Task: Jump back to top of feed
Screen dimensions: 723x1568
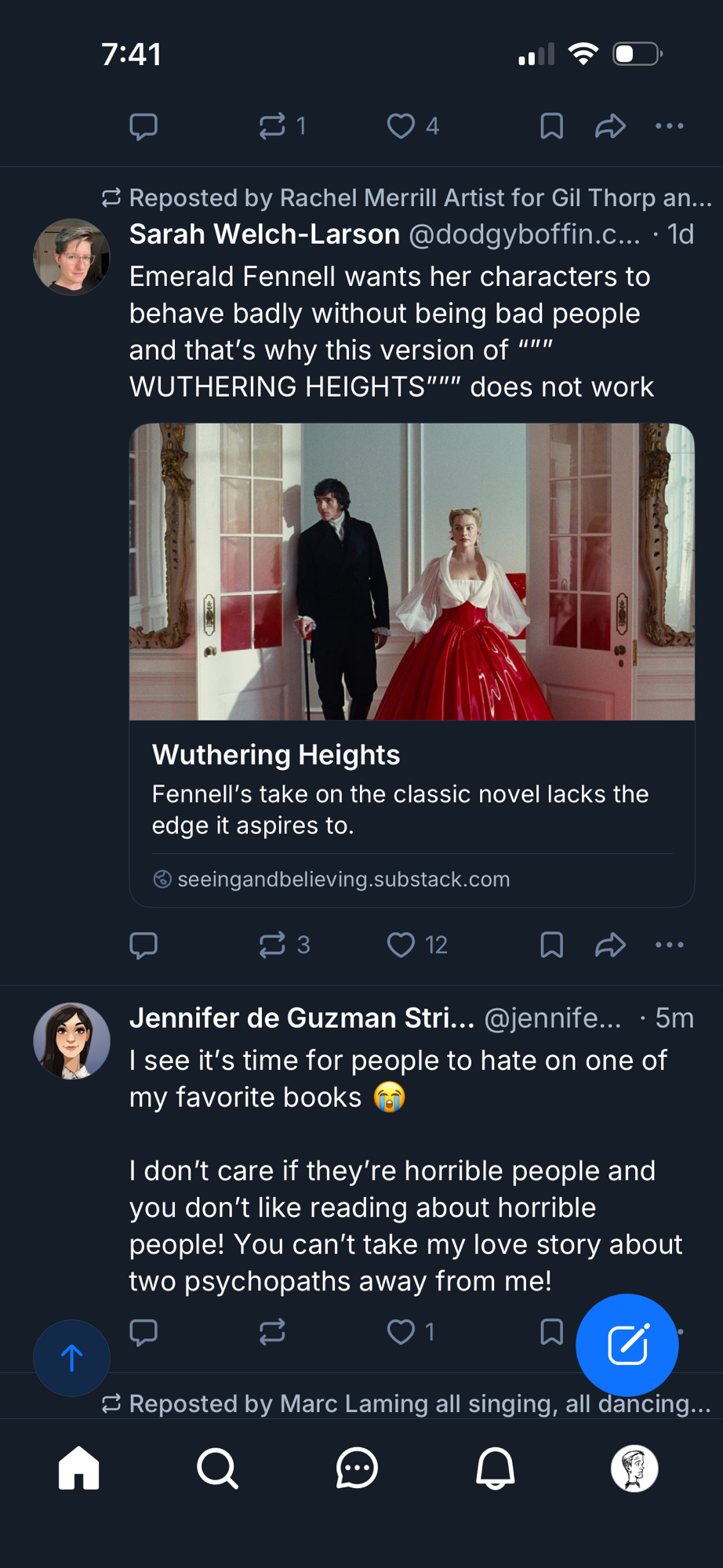Action: pos(71,1358)
